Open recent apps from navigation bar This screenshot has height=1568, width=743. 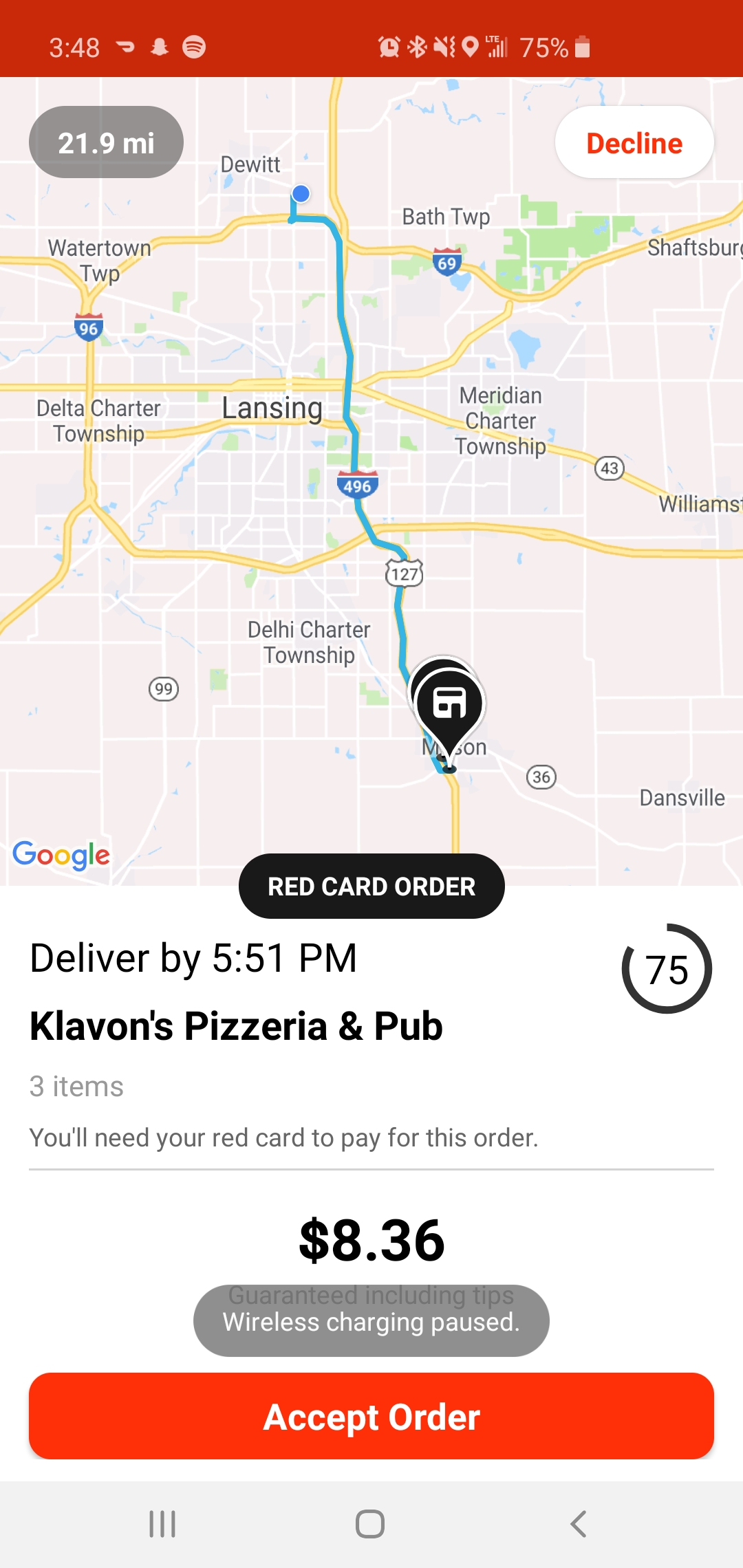pos(162,1522)
